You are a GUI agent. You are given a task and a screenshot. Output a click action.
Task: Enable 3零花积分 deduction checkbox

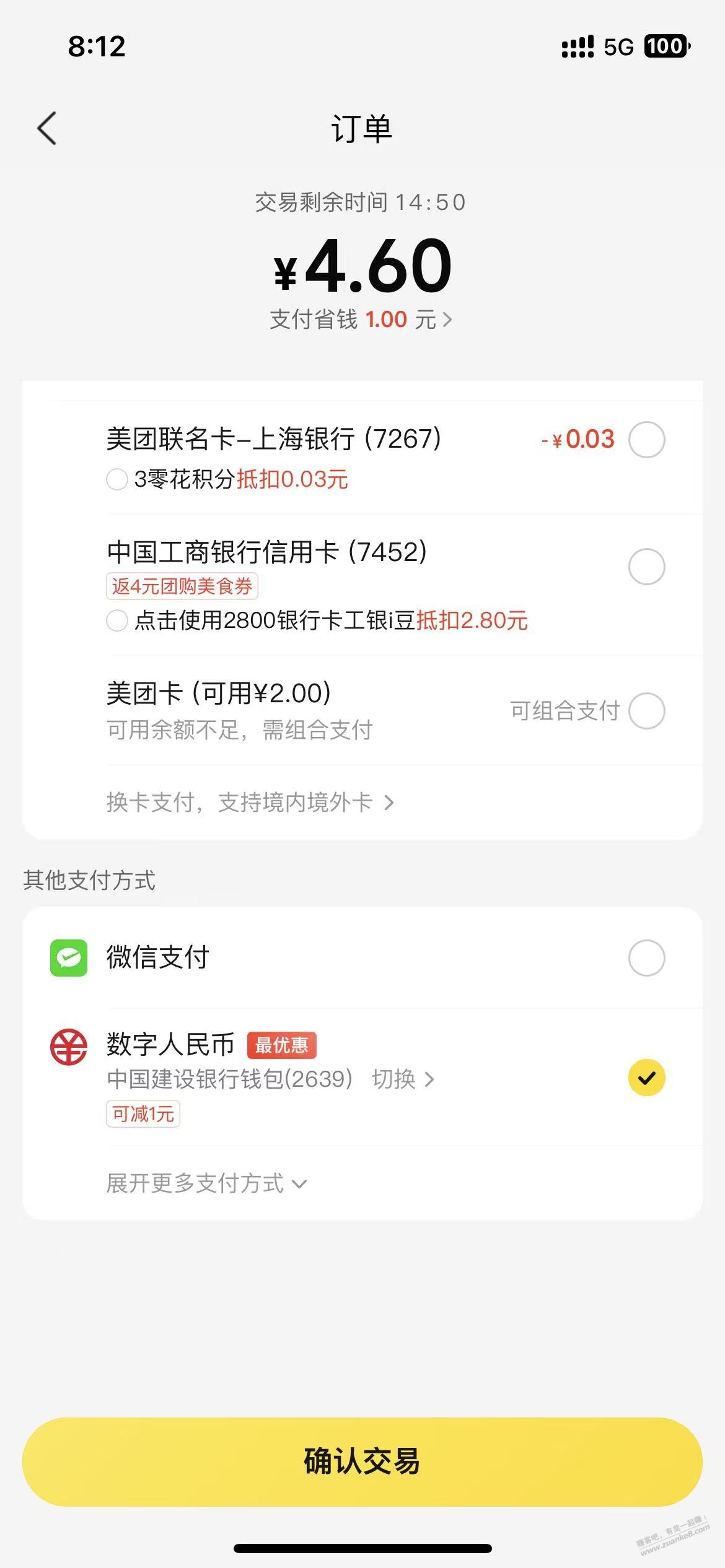click(x=116, y=480)
